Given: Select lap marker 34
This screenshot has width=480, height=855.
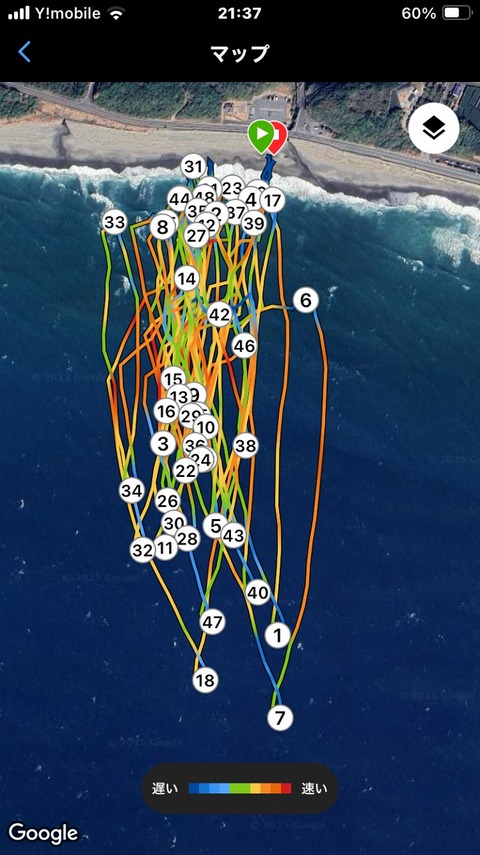Looking at the screenshot, I should click(x=131, y=490).
